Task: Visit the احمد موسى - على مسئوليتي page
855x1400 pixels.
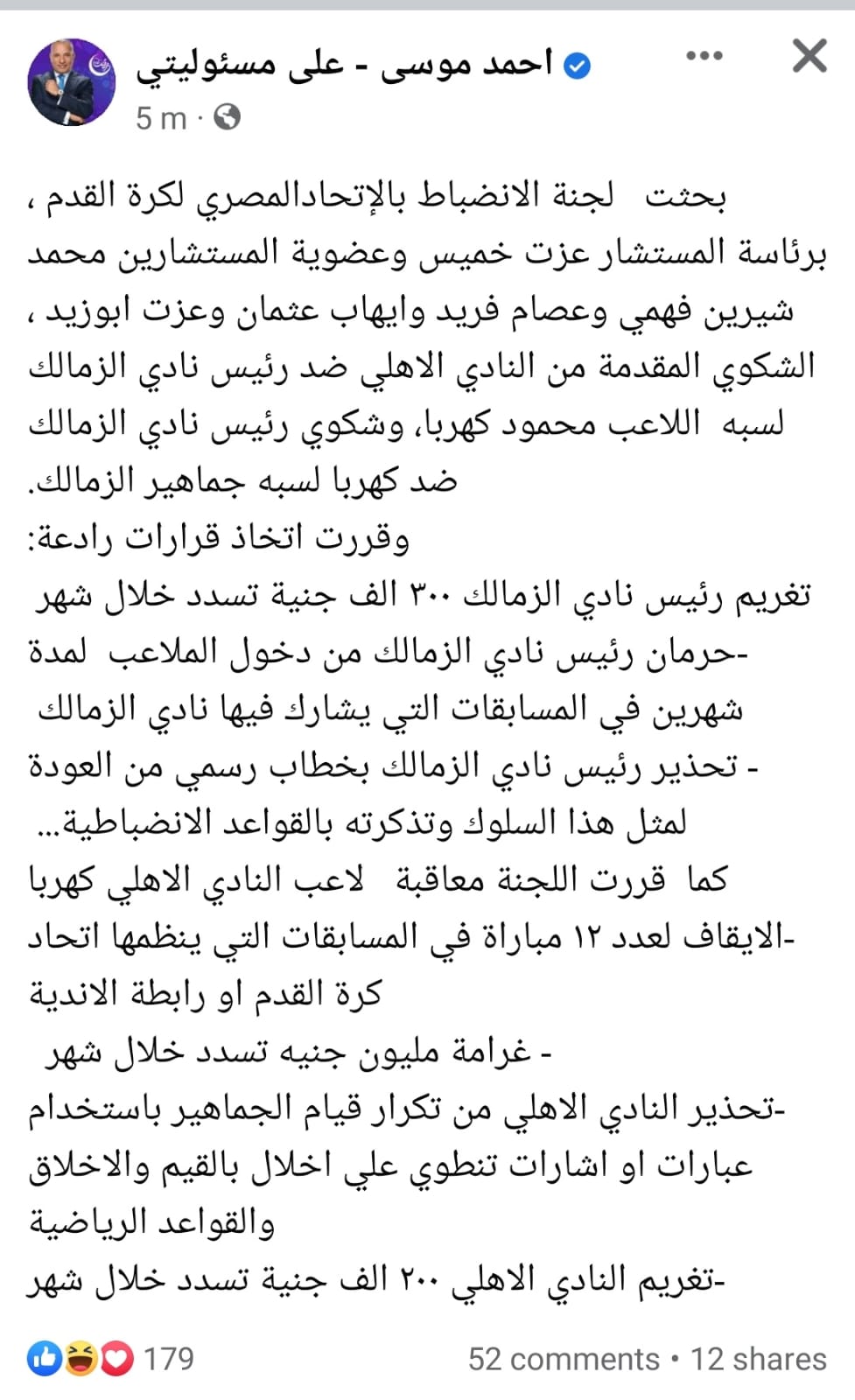Action: tap(344, 63)
